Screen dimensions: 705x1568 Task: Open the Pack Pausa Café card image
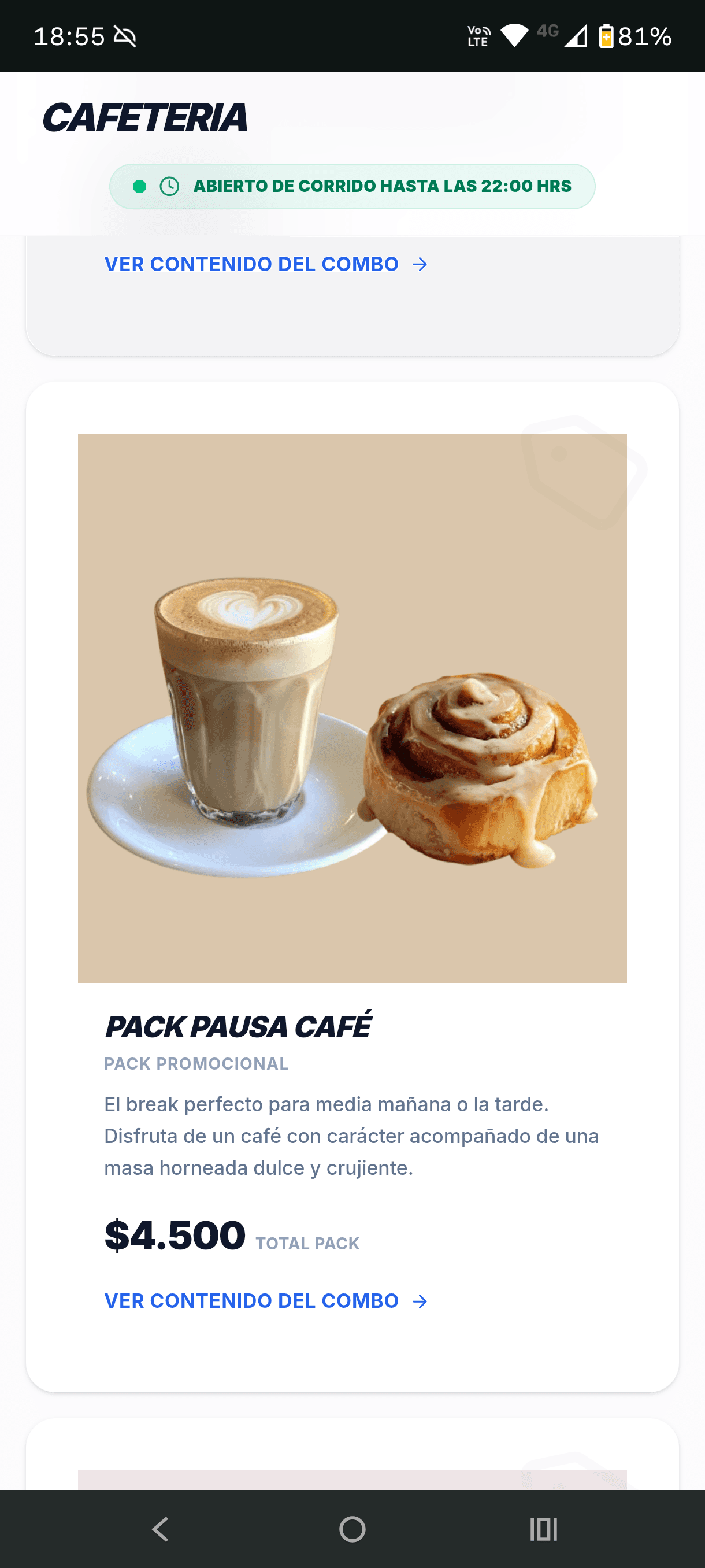[x=352, y=708]
